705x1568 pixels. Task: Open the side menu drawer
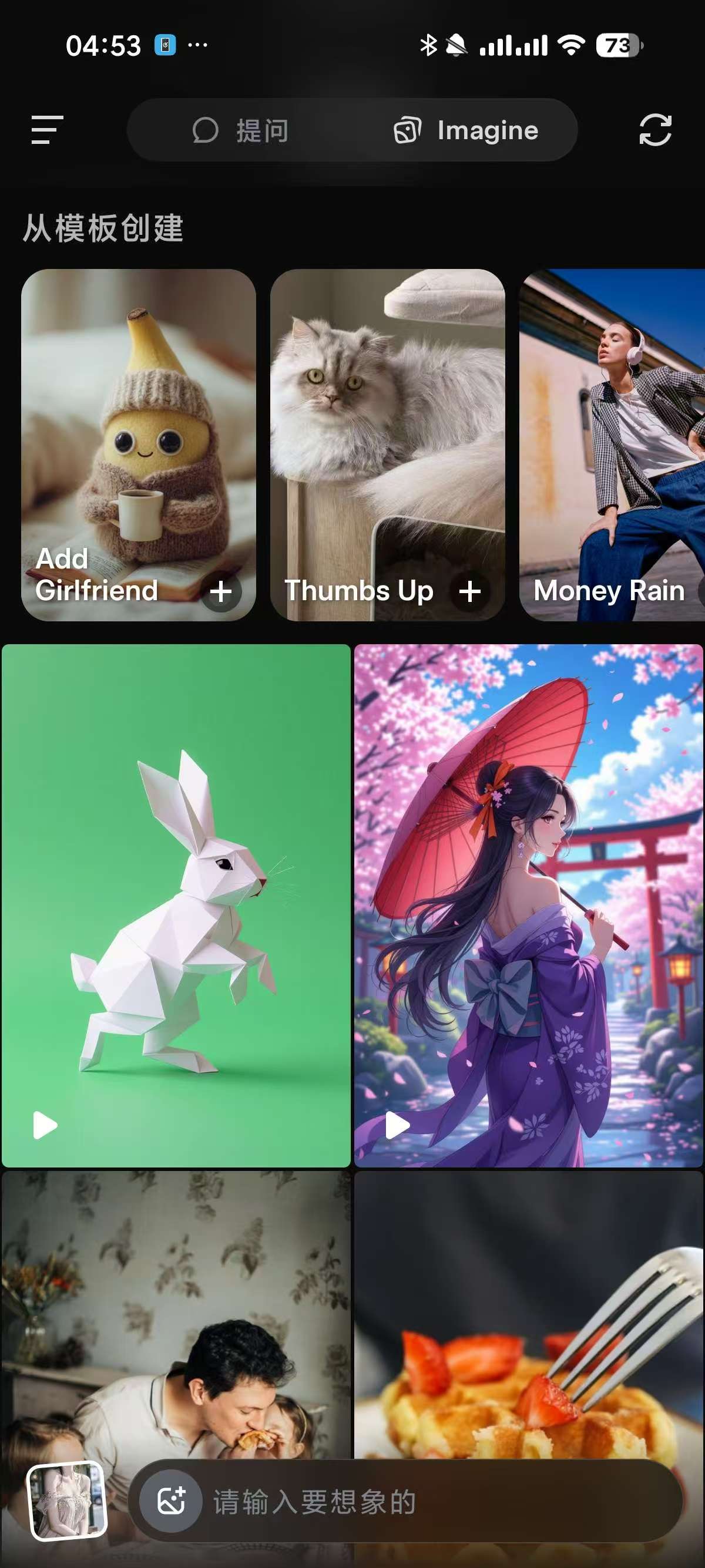47,130
